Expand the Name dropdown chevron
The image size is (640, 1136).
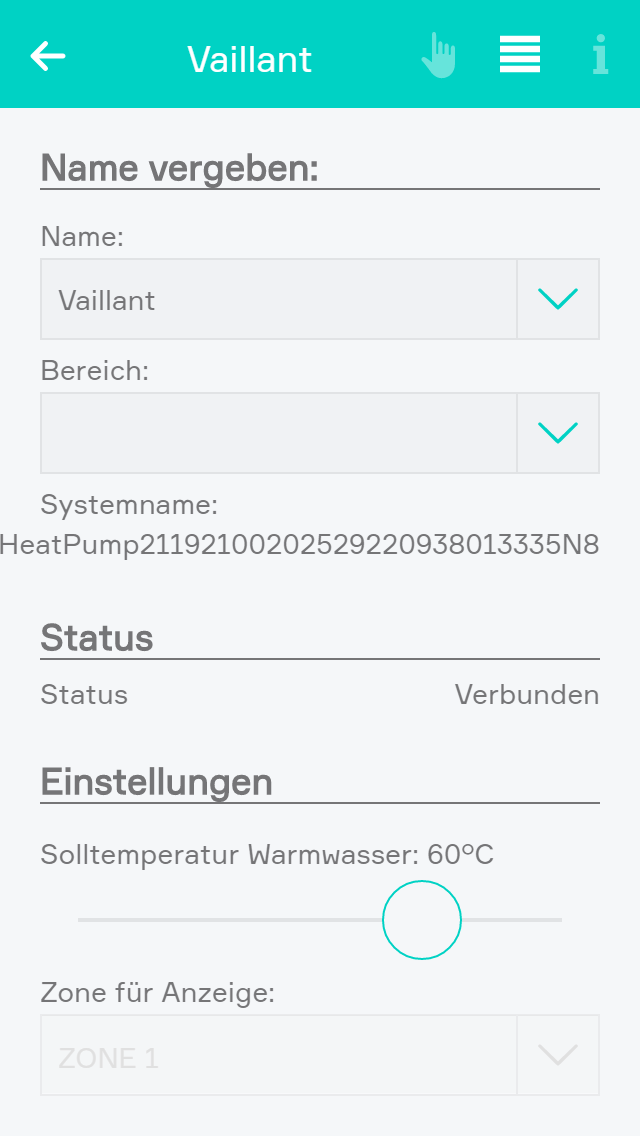point(558,299)
